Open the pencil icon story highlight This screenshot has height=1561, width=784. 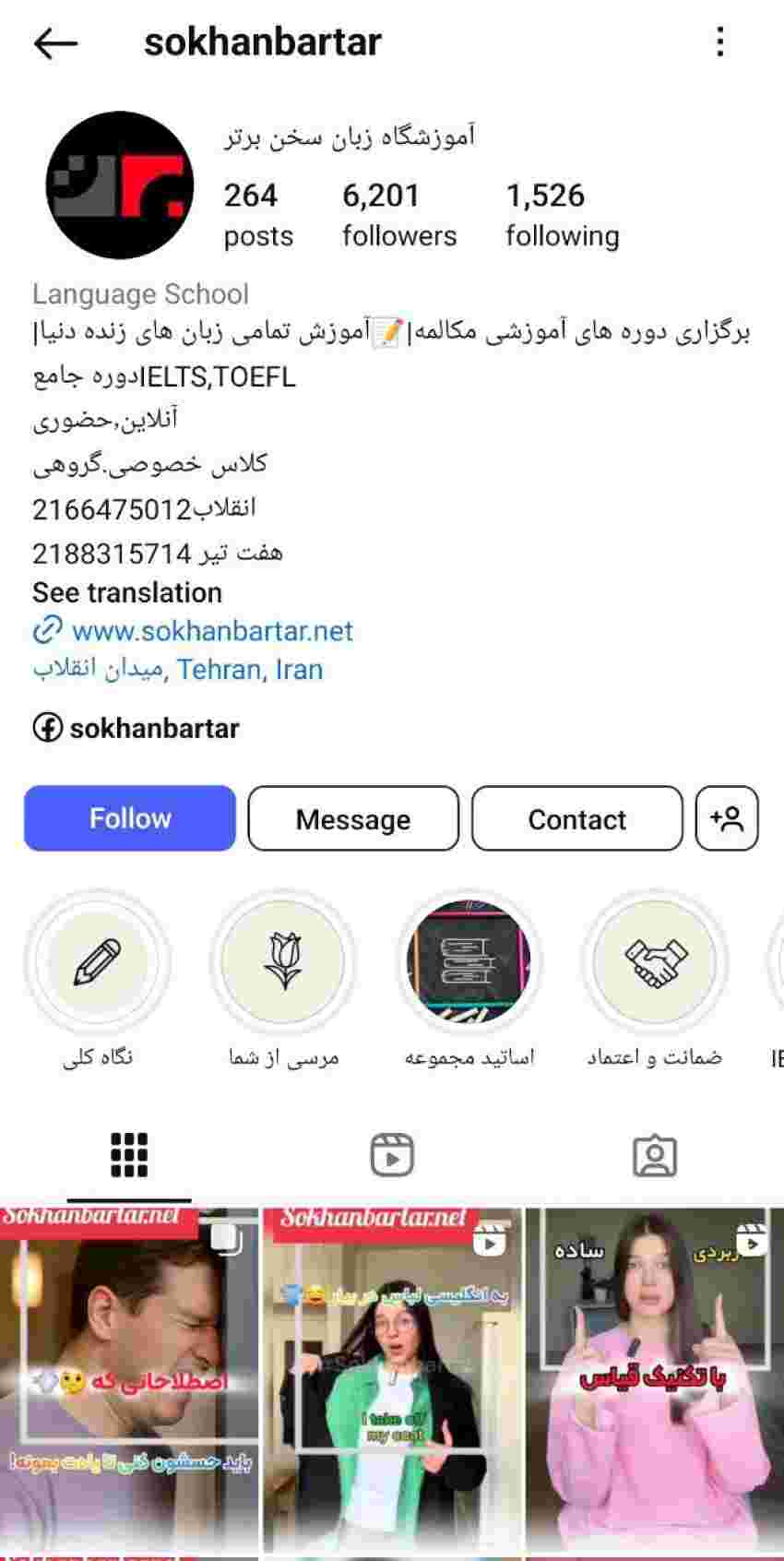pyautogui.click(x=97, y=962)
